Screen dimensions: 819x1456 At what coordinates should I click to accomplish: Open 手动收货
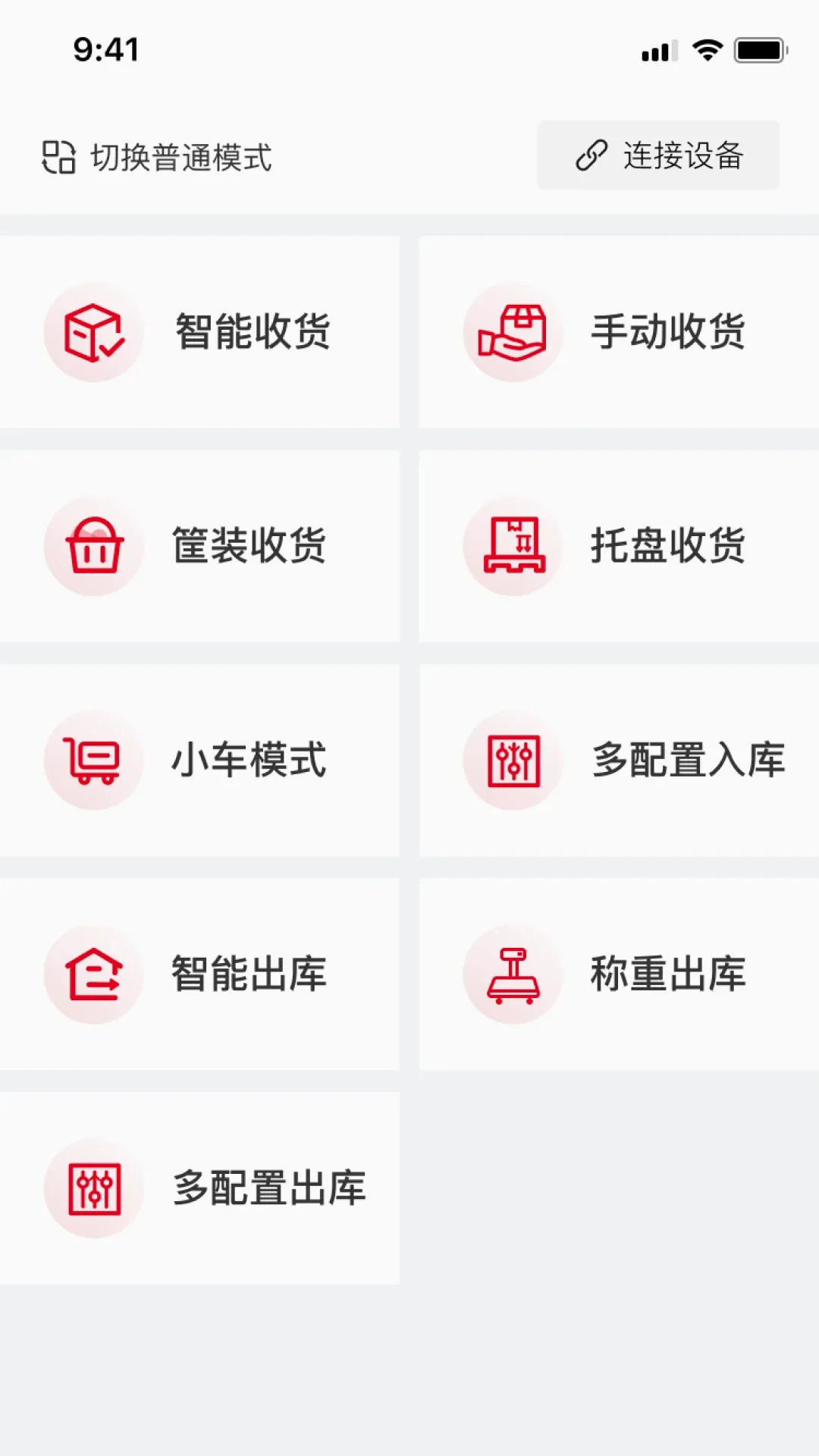pyautogui.click(x=619, y=332)
